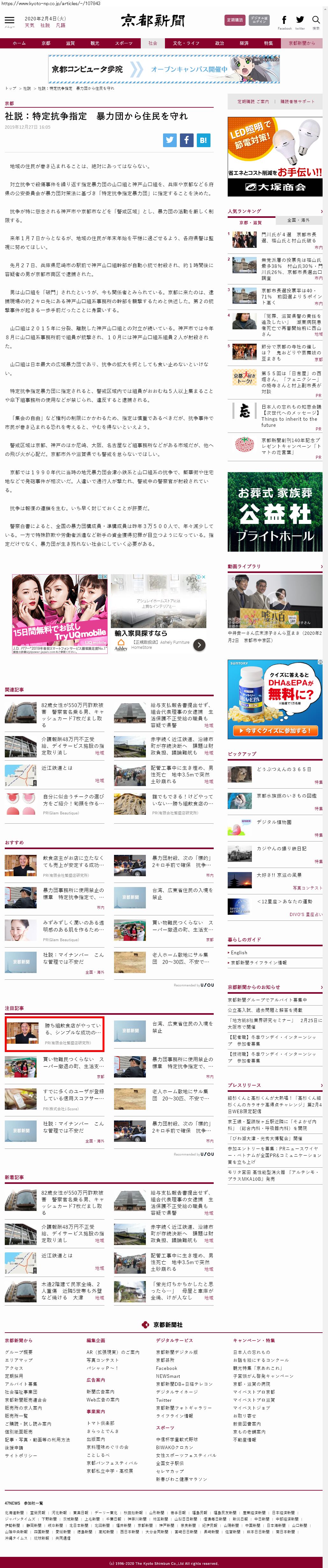328x1568 pixels.
Task: Open the related article 近江鉄道とは
Action: coord(57,768)
